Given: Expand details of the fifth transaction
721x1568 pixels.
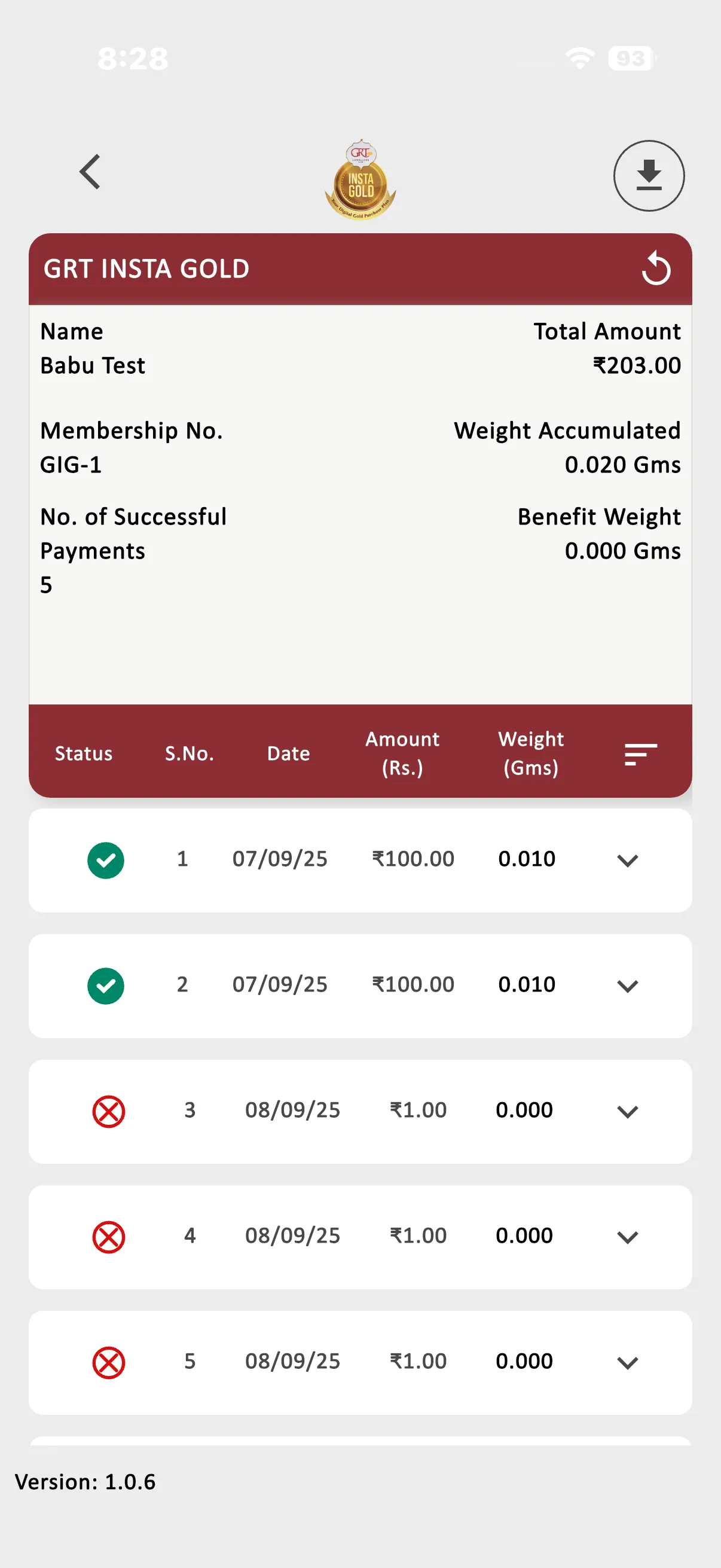Looking at the screenshot, I should tap(627, 1363).
